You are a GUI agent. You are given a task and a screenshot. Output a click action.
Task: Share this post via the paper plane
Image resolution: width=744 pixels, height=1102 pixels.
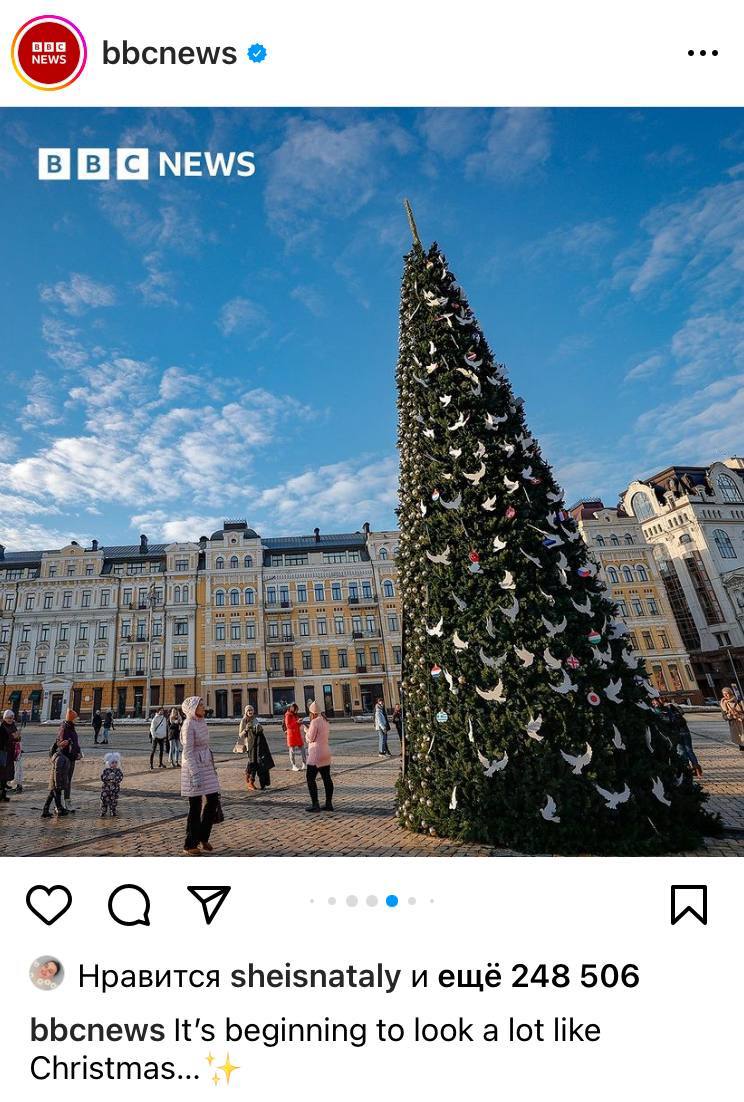(209, 905)
